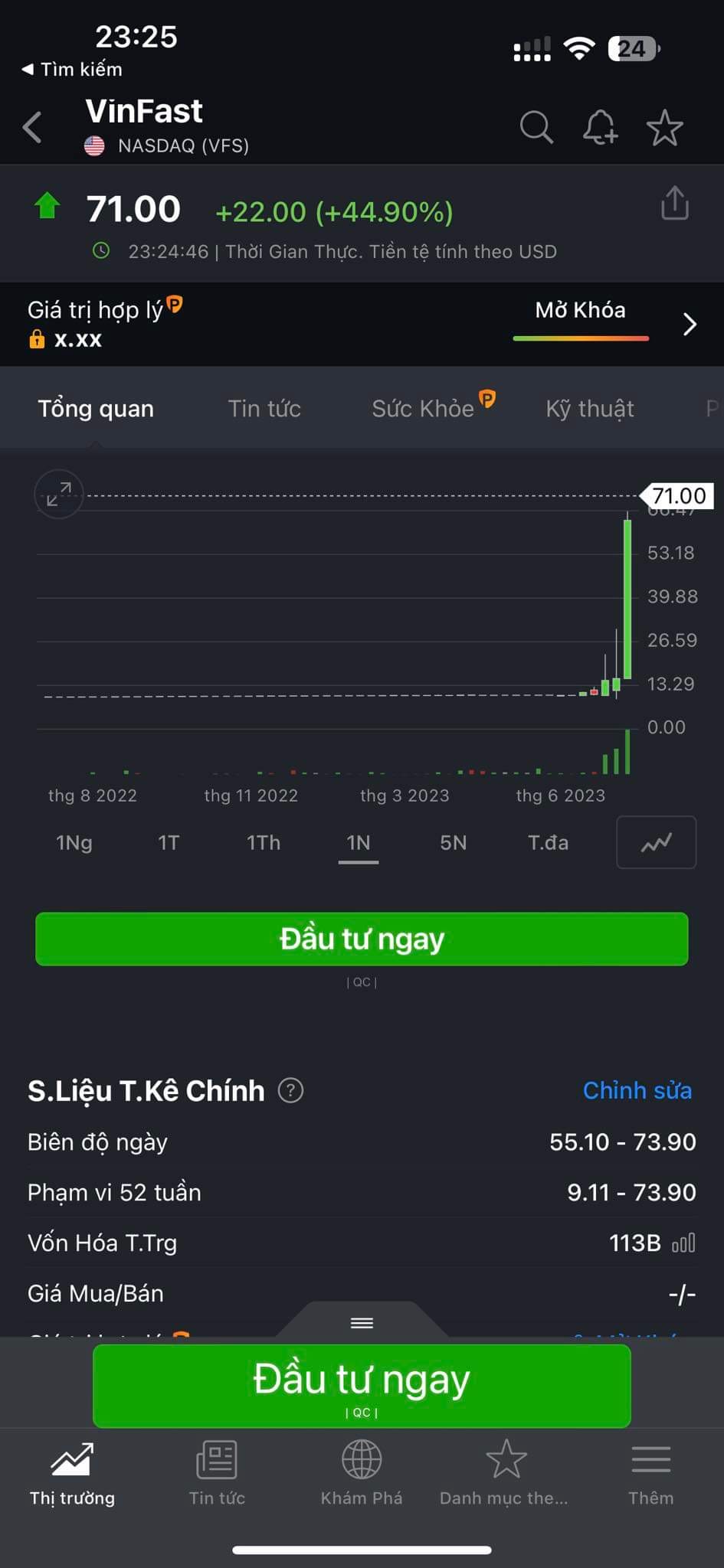The image size is (724, 1568).
Task: Share the VinFast quote
Action: (x=674, y=204)
